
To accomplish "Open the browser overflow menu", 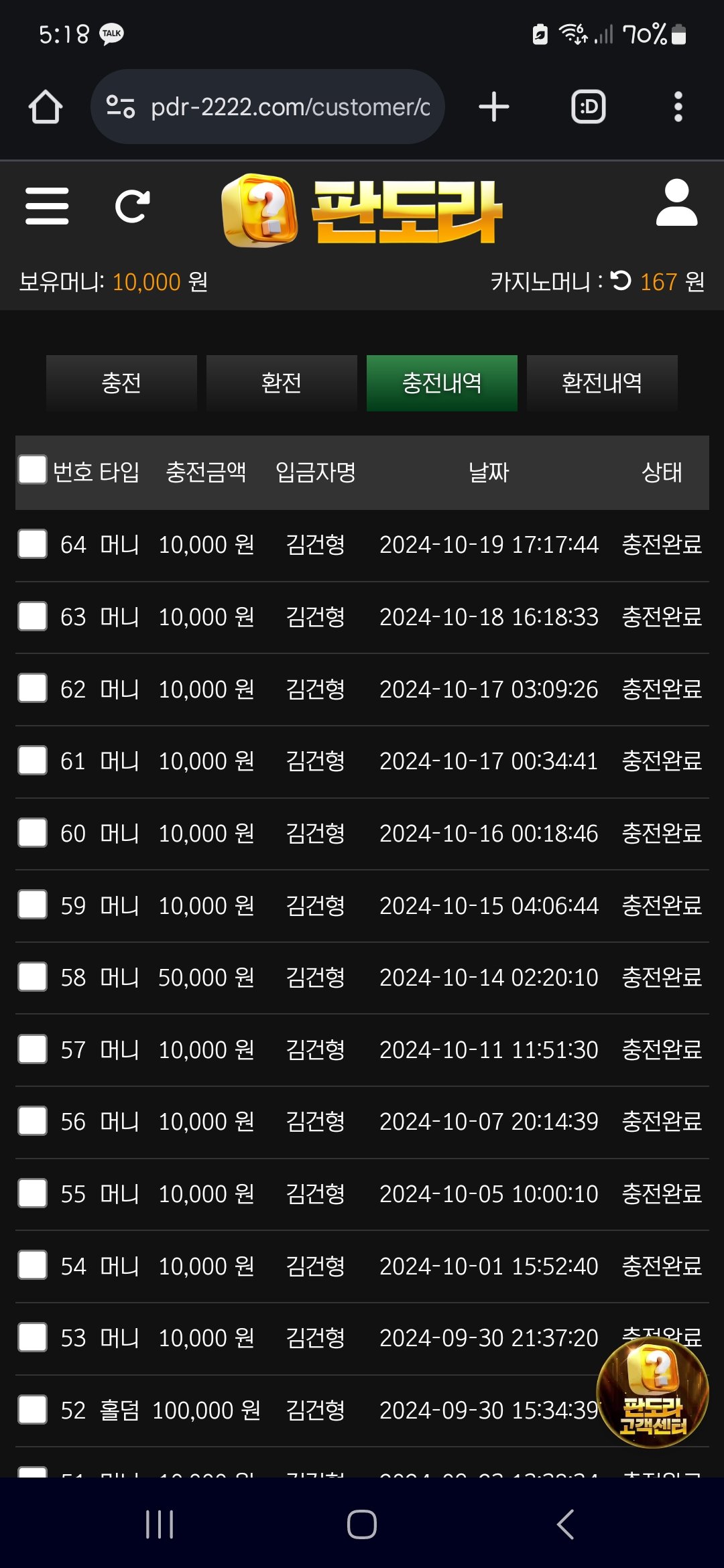I will tap(678, 107).
